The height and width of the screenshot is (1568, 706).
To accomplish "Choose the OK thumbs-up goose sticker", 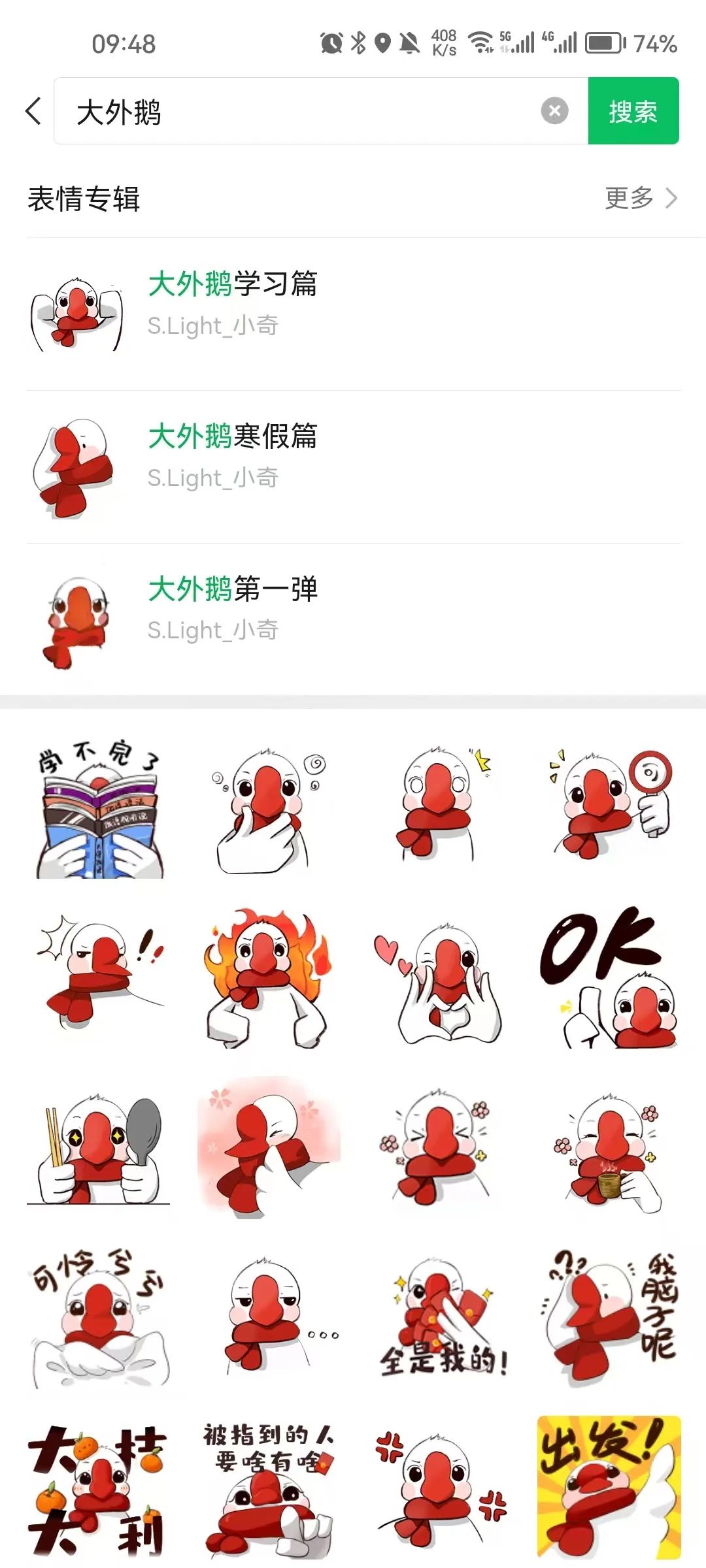I will point(609,979).
